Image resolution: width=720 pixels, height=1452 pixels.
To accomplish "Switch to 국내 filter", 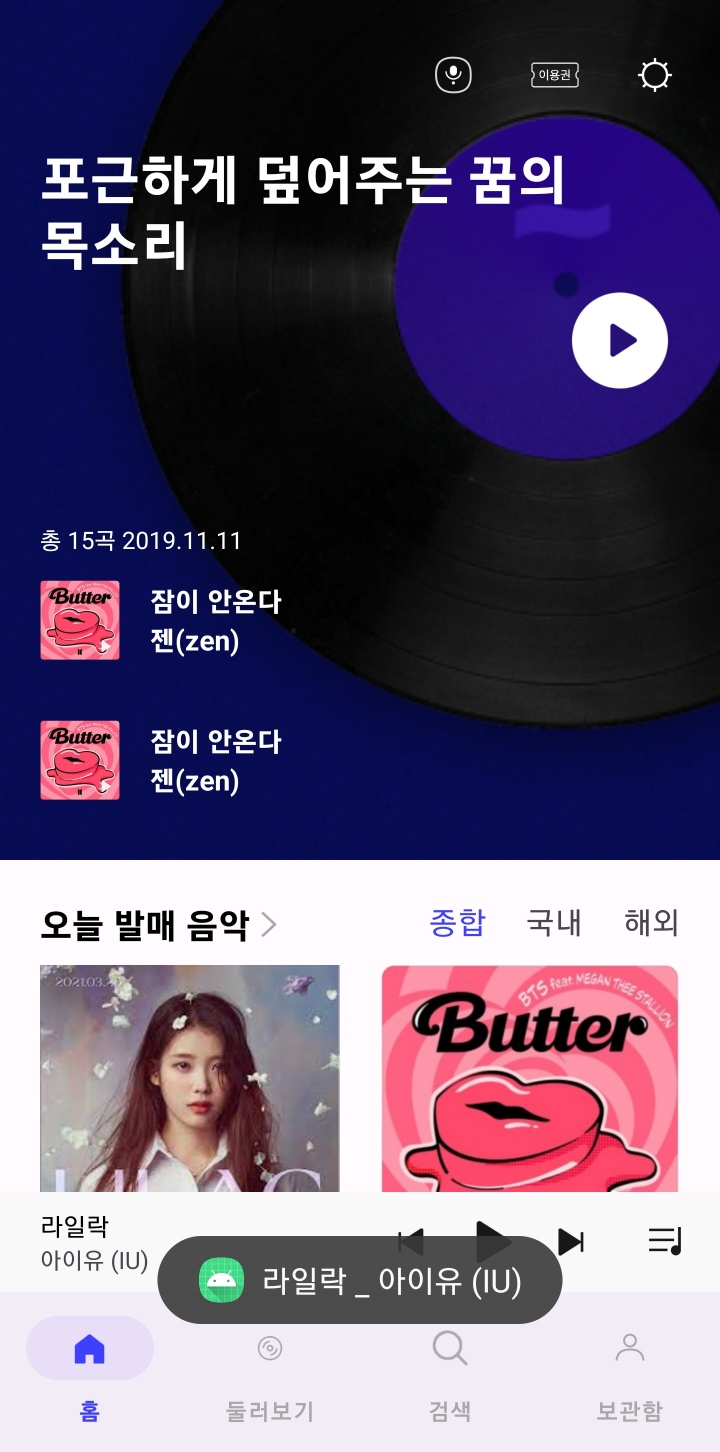I will click(554, 922).
